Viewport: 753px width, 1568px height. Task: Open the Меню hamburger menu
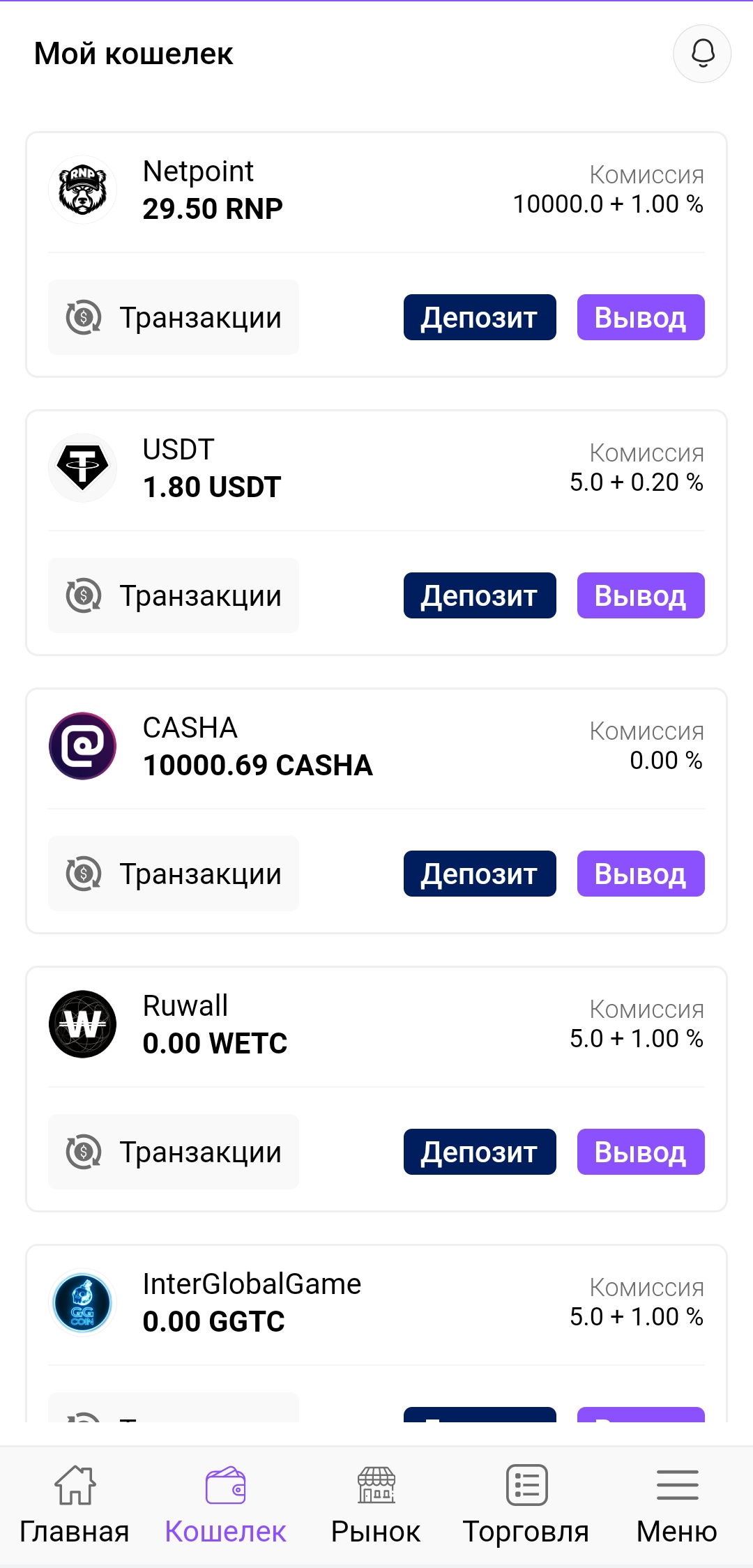click(x=677, y=1506)
